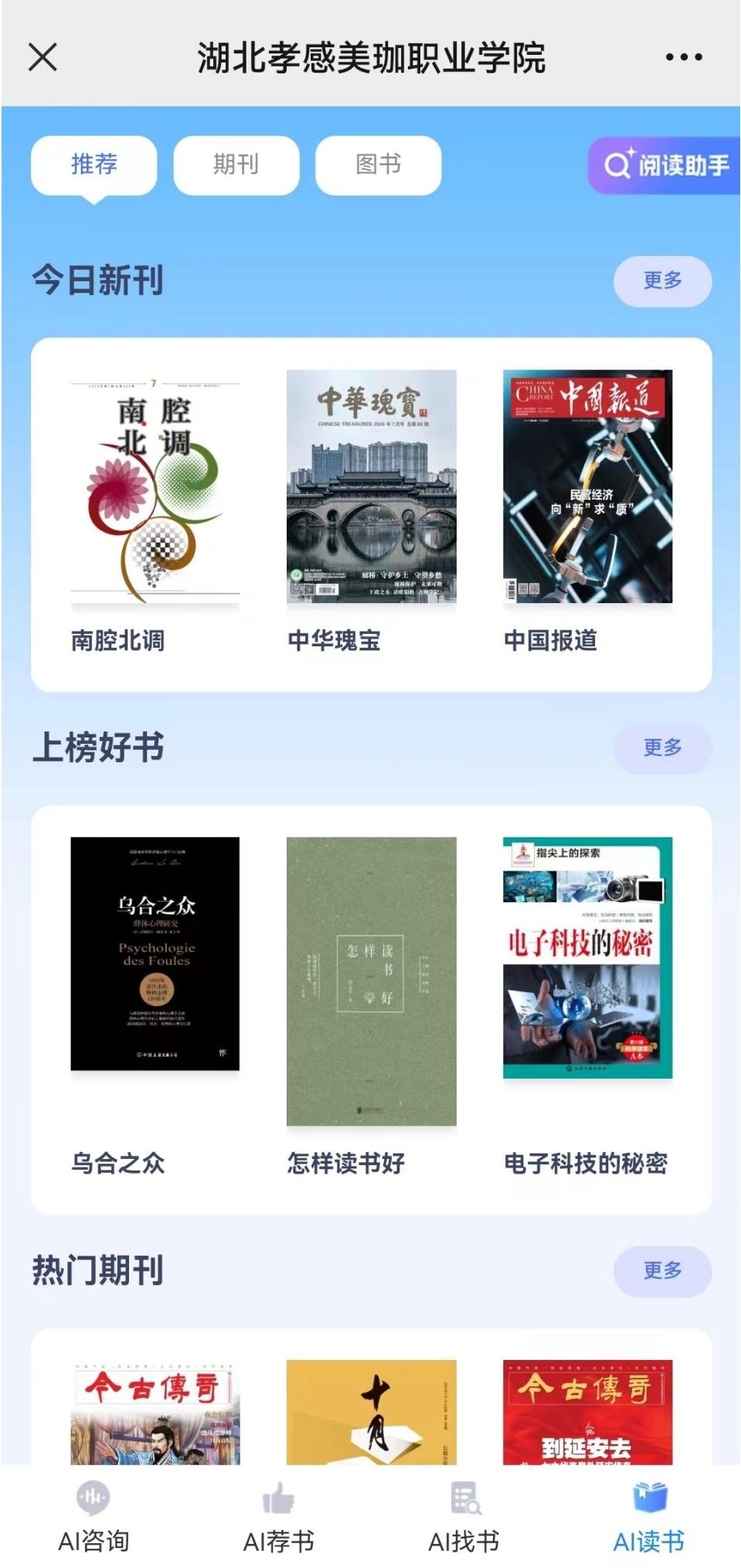741x1568 pixels.
Task: Switch to the 图书 tab
Action: 379,165
